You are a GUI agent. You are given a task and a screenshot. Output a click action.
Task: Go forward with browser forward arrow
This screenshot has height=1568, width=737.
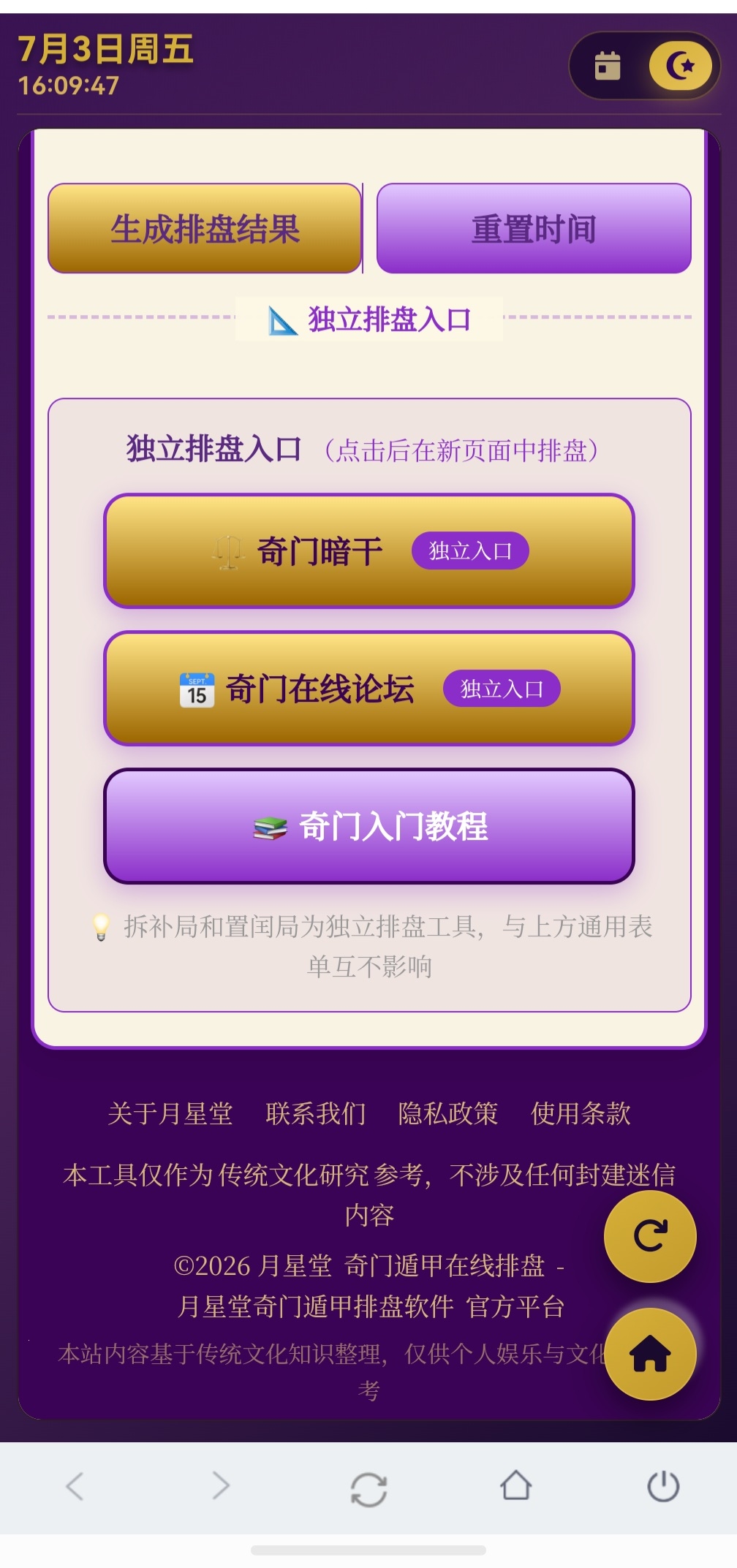point(221,1485)
